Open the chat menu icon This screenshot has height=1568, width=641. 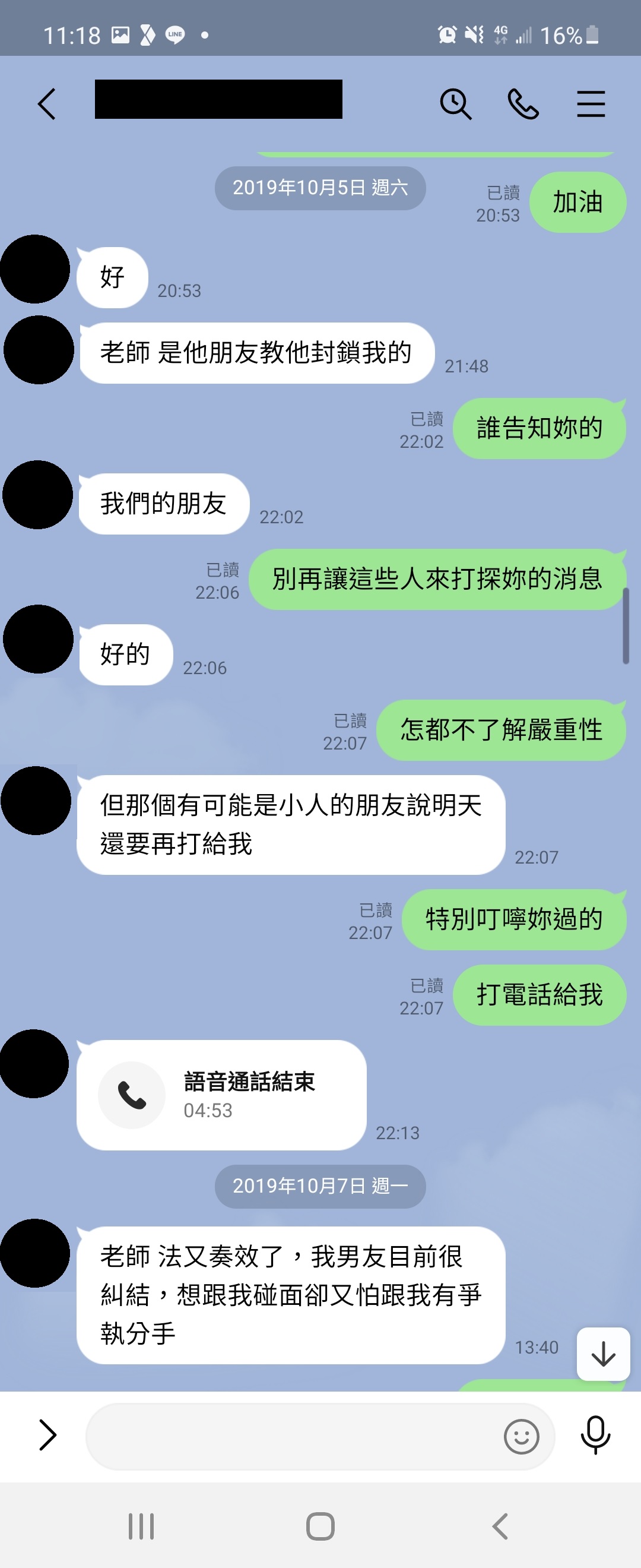[591, 103]
